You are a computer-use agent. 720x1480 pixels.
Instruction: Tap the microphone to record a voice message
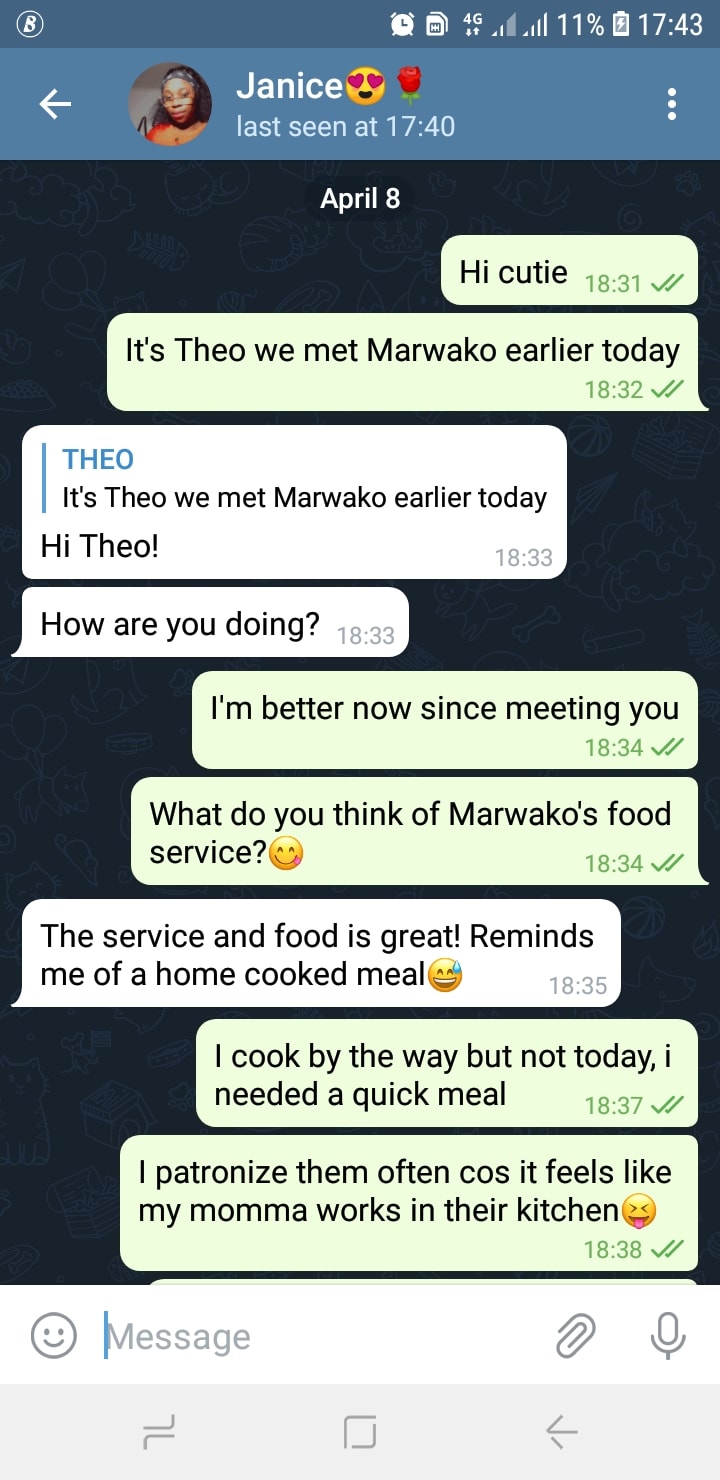(x=668, y=1336)
